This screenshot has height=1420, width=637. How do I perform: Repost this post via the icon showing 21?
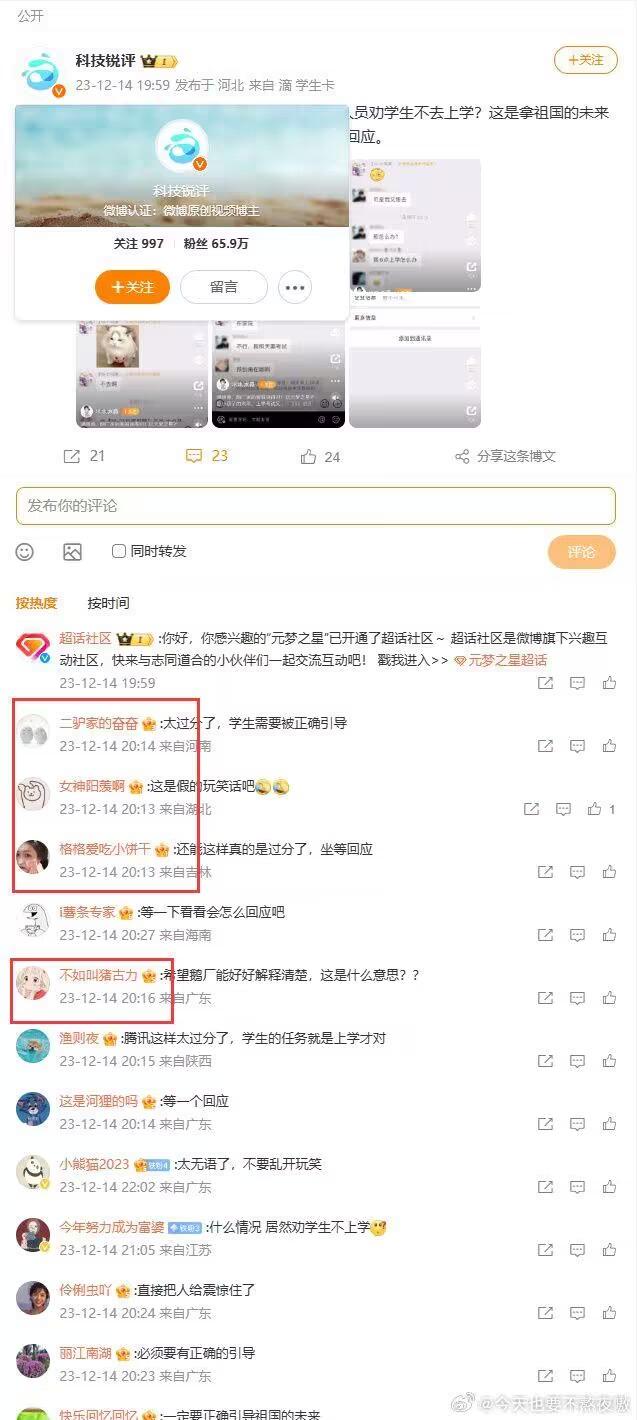point(84,456)
